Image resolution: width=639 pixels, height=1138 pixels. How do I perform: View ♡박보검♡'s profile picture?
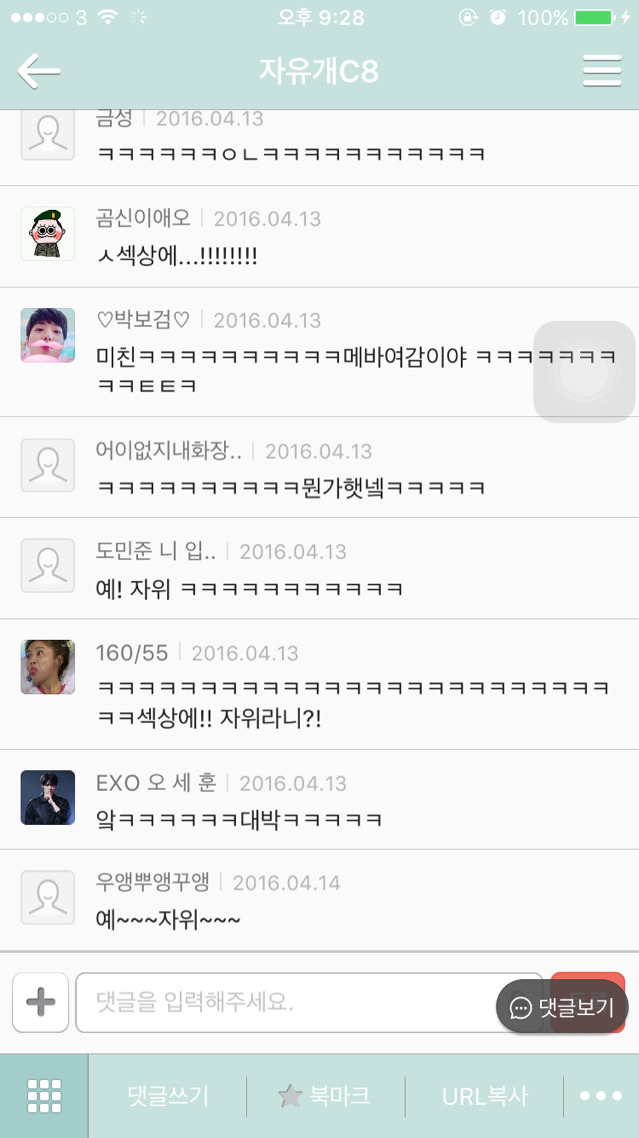(x=48, y=335)
